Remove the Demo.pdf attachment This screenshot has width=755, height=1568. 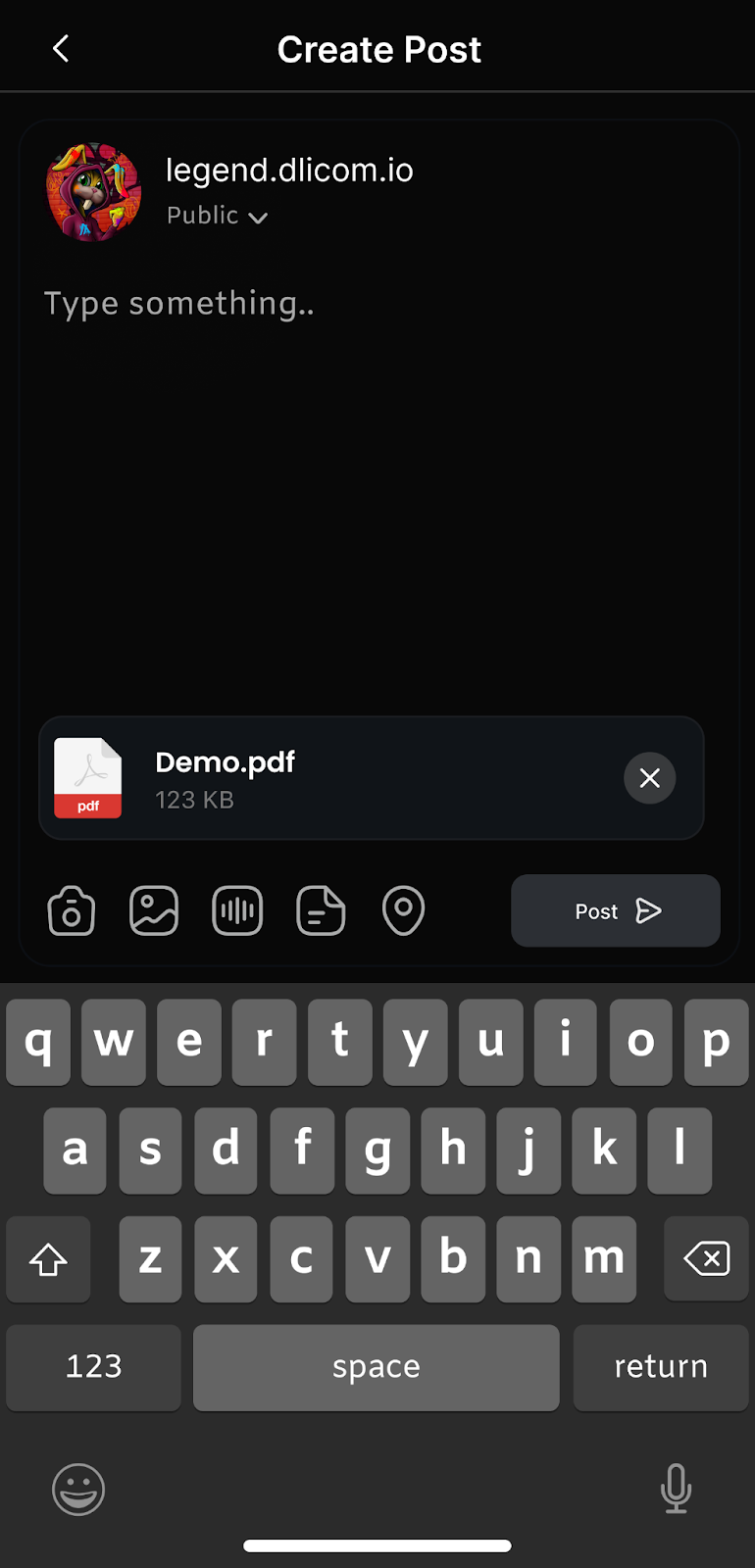click(x=649, y=778)
